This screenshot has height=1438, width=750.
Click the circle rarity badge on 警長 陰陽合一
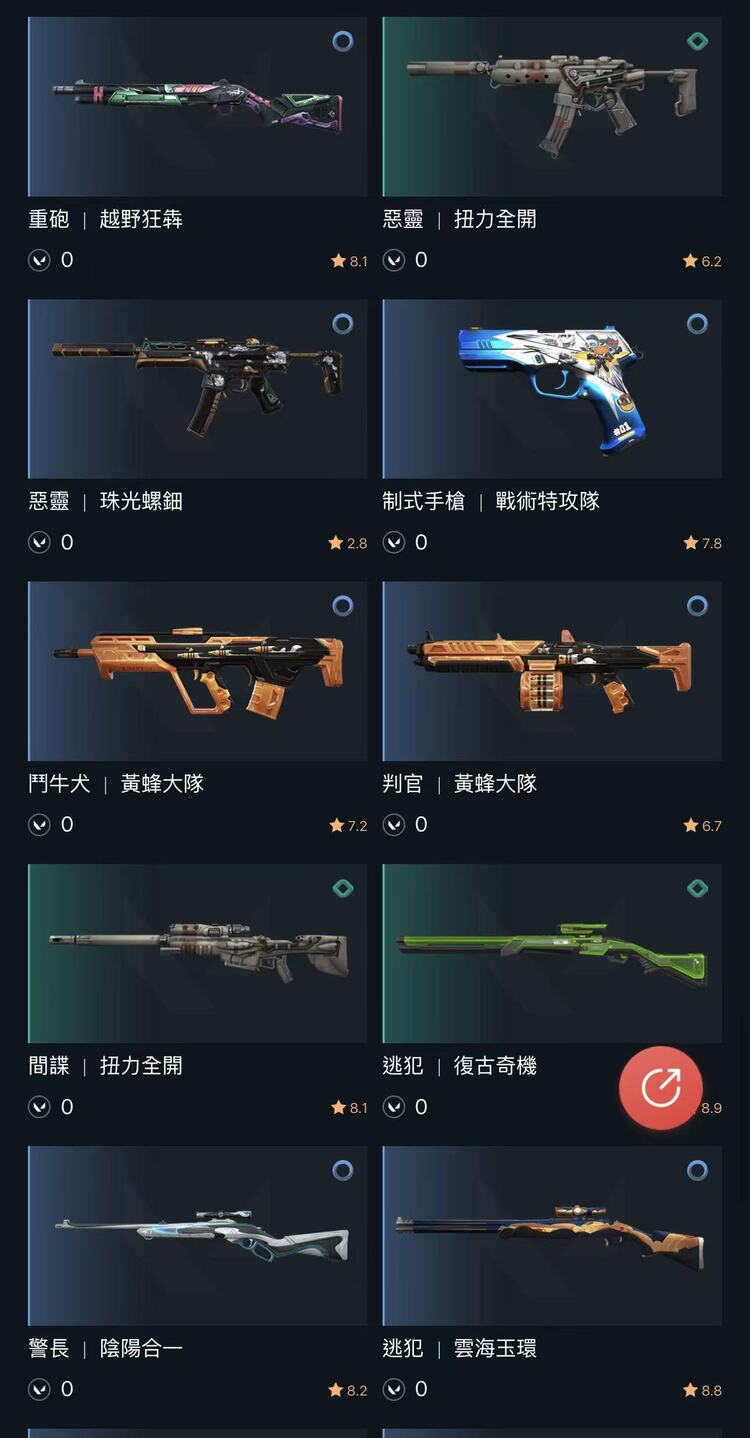(343, 1172)
